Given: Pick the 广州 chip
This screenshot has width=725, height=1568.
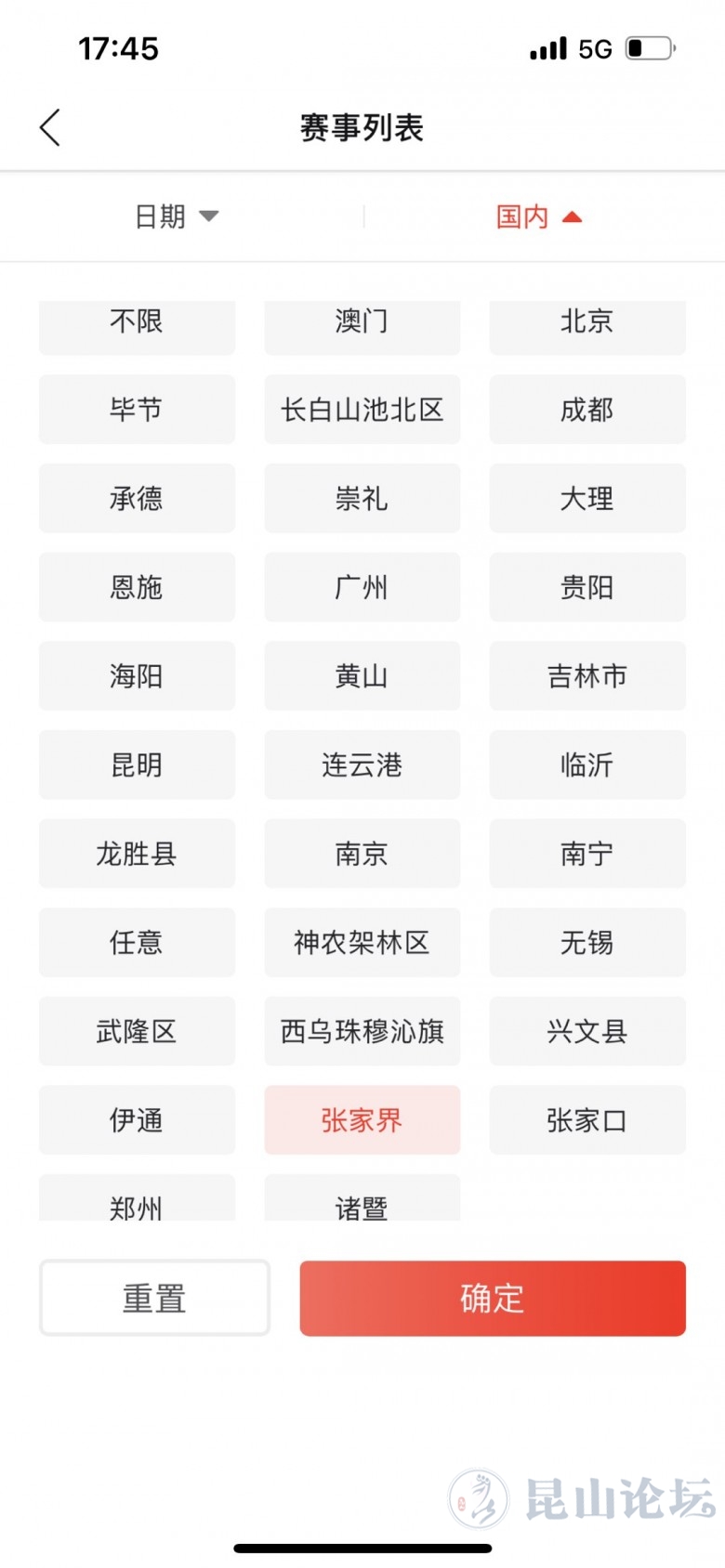Looking at the screenshot, I should click(x=362, y=587).
